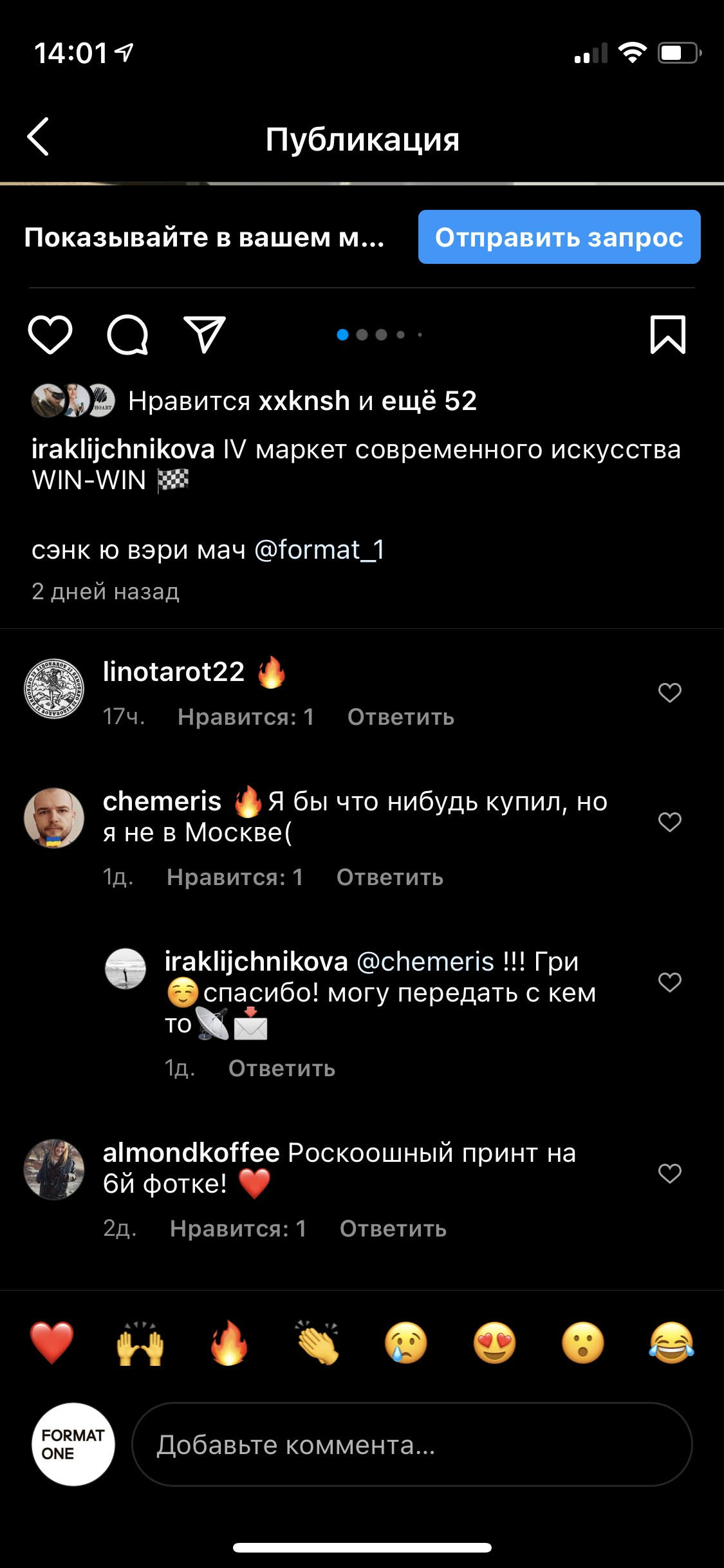Go back from the Публикация screen
The width and height of the screenshot is (724, 1568).
(39, 137)
